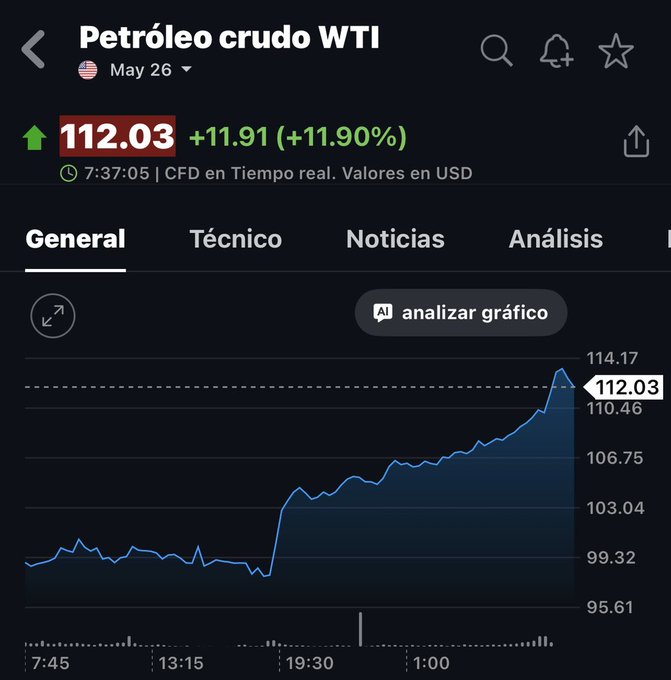Share this instrument
This screenshot has width=671, height=680.
coord(636,142)
